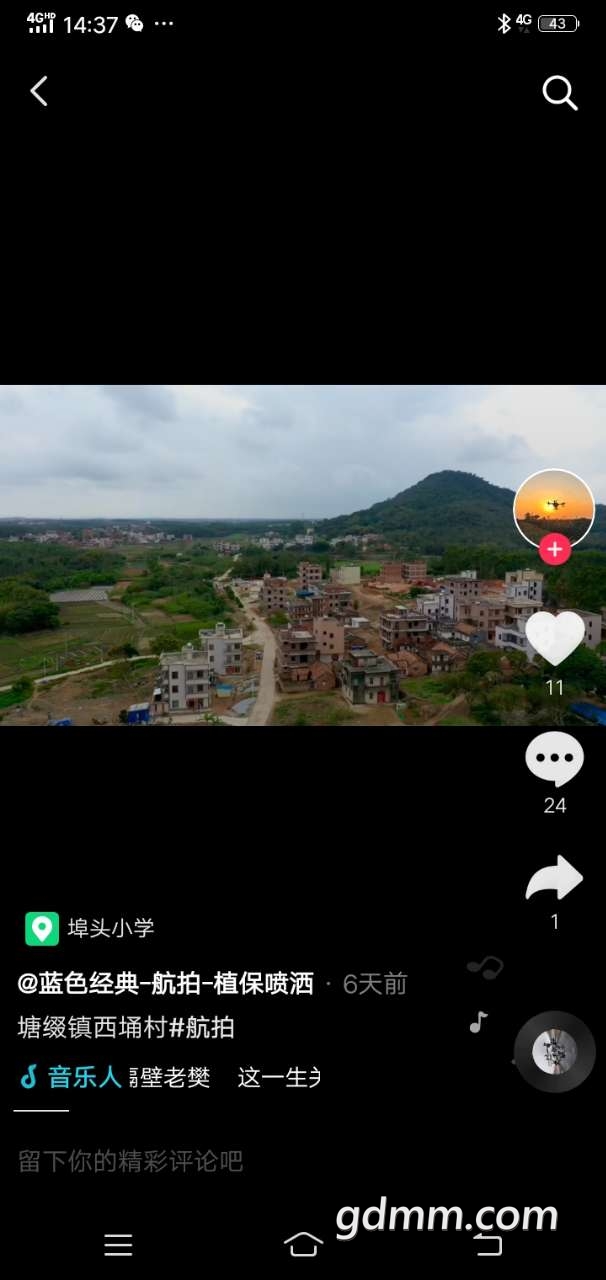The width and height of the screenshot is (606, 1280).
Task: Follow the creator with the plus badge
Action: tap(554, 549)
